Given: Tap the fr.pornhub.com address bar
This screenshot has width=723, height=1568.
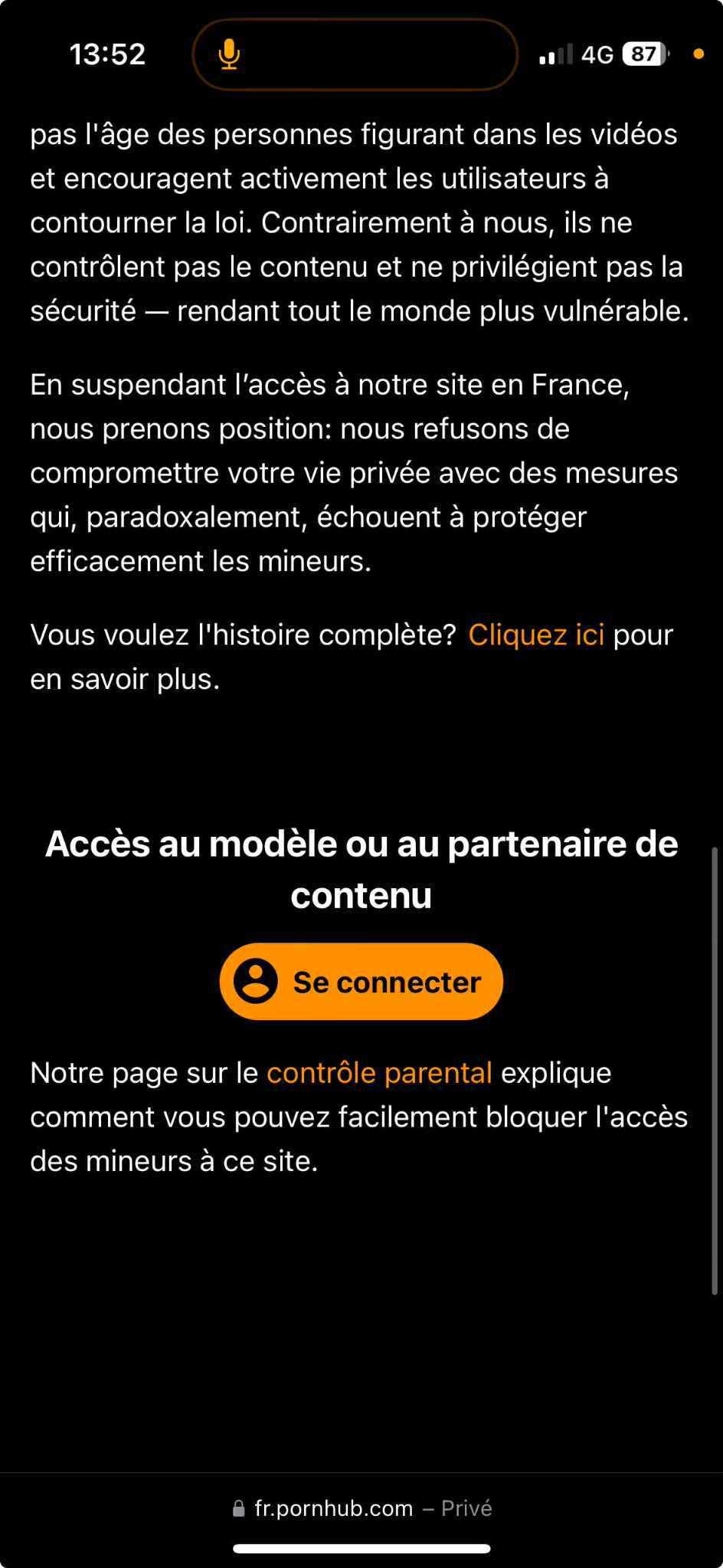Looking at the screenshot, I should click(361, 1508).
